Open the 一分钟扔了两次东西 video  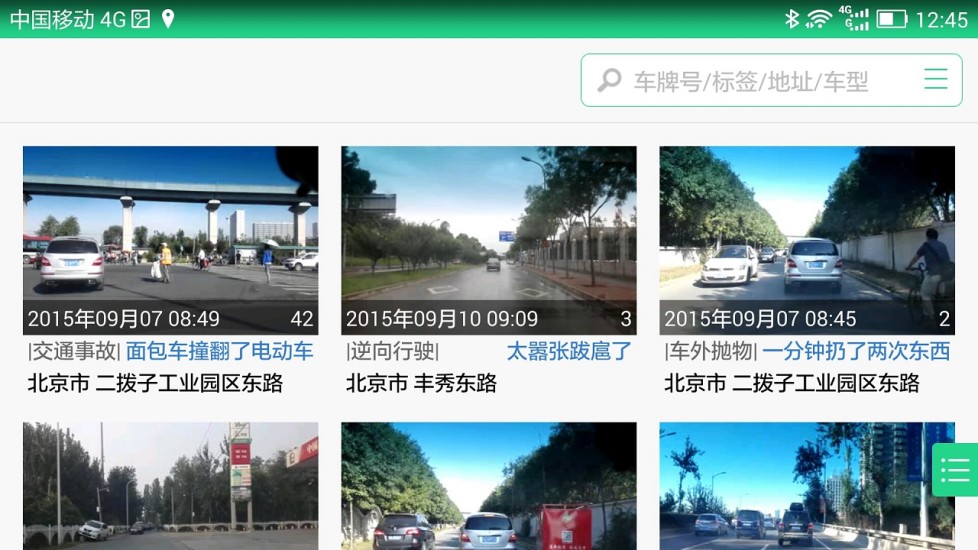click(806, 240)
